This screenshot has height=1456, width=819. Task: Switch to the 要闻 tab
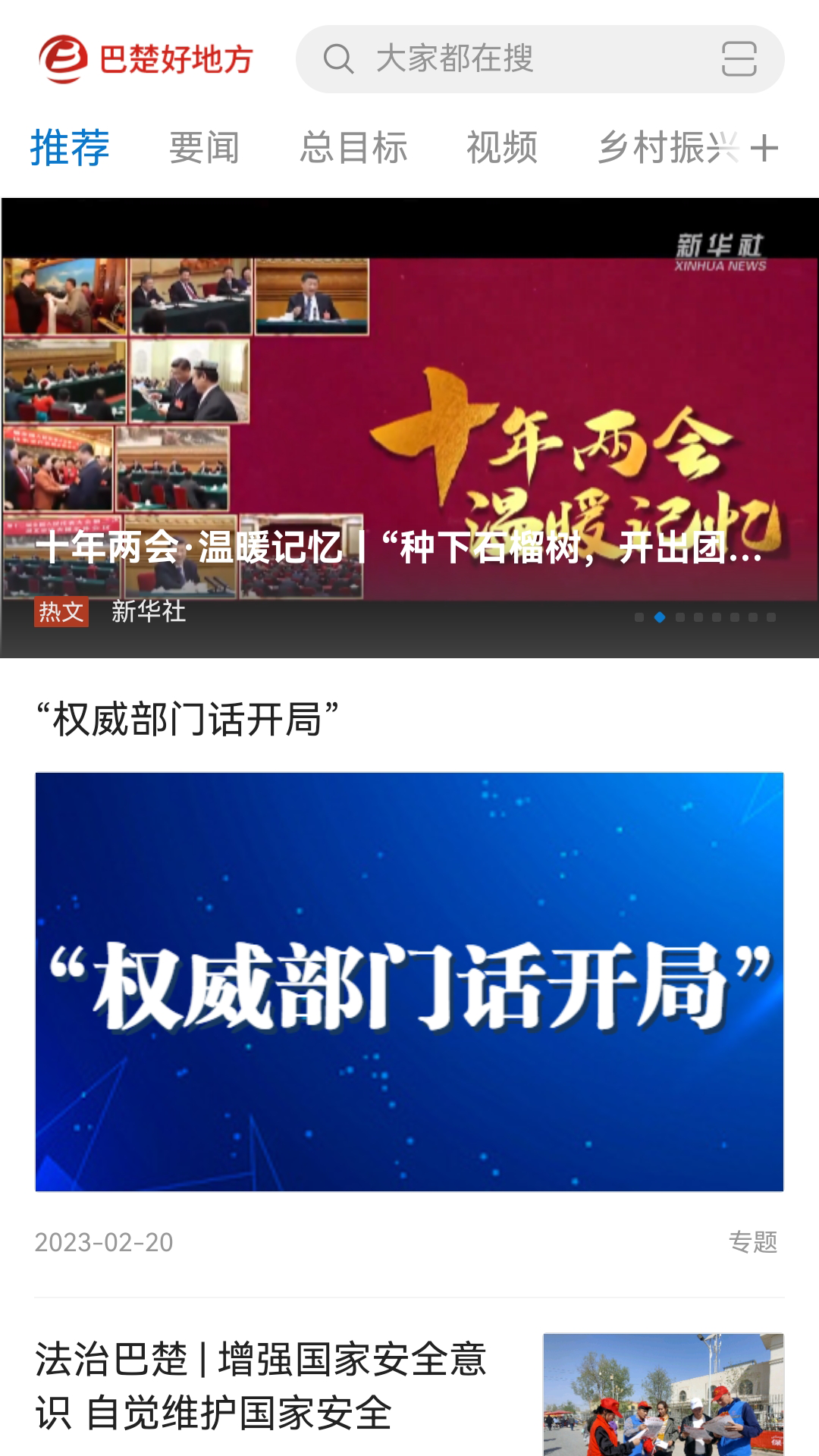(204, 147)
